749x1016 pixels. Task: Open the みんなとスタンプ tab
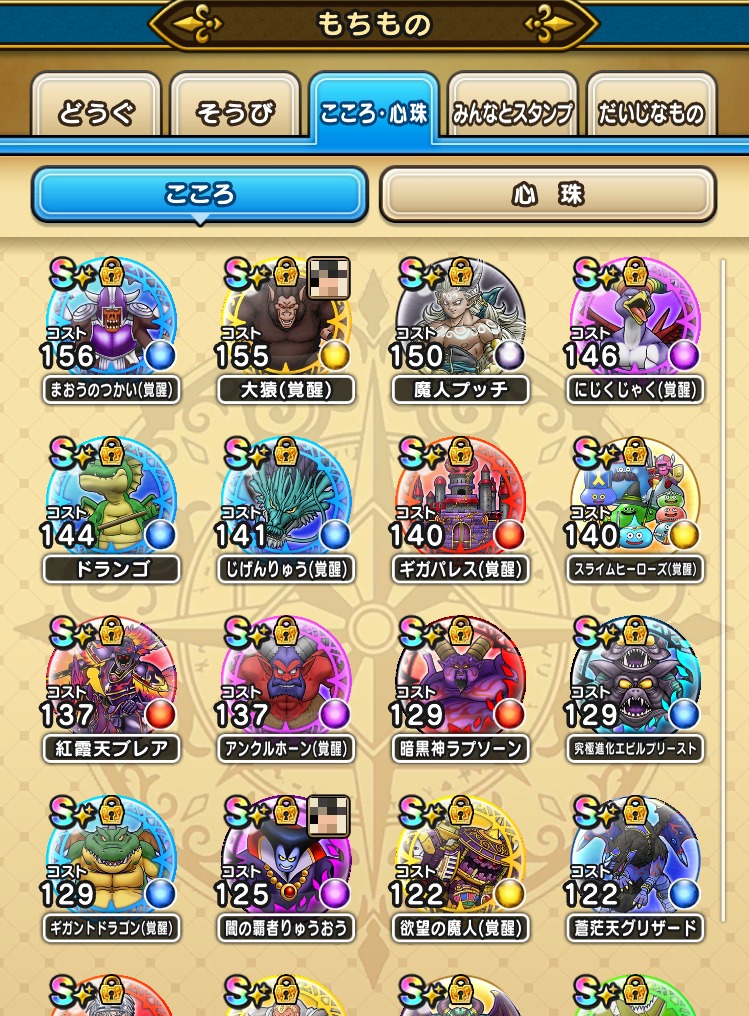tap(512, 110)
